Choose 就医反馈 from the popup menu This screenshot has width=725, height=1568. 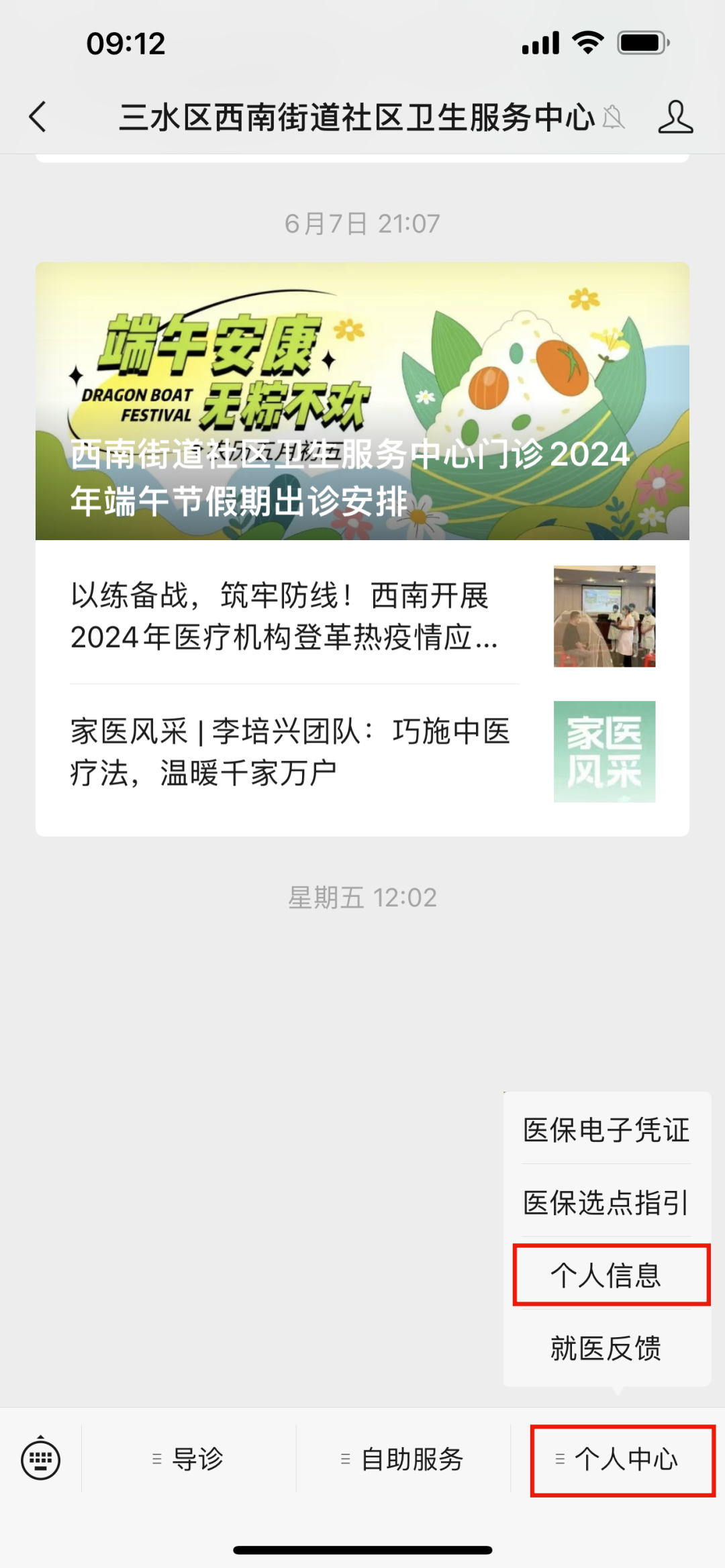click(606, 1347)
